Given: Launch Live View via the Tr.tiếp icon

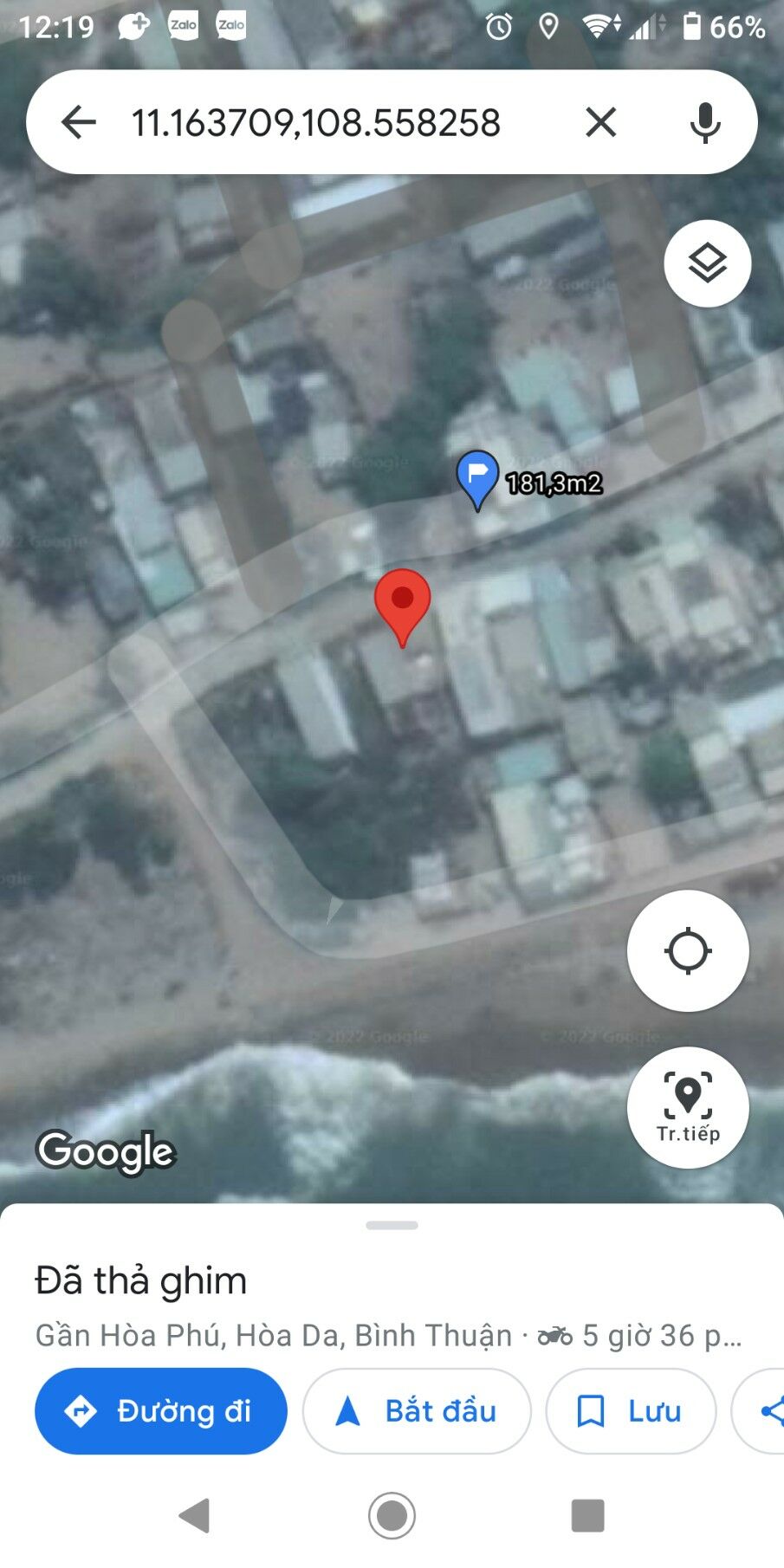Looking at the screenshot, I should [688, 1109].
